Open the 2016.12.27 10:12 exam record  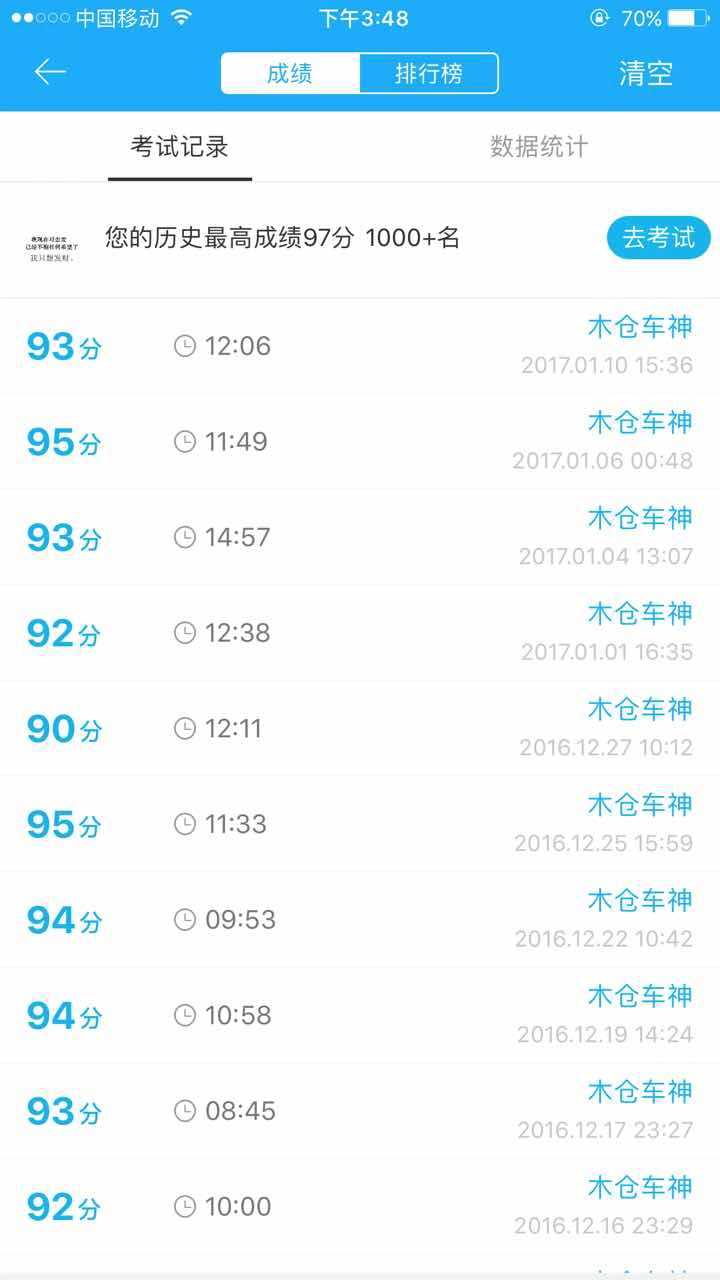click(x=360, y=729)
